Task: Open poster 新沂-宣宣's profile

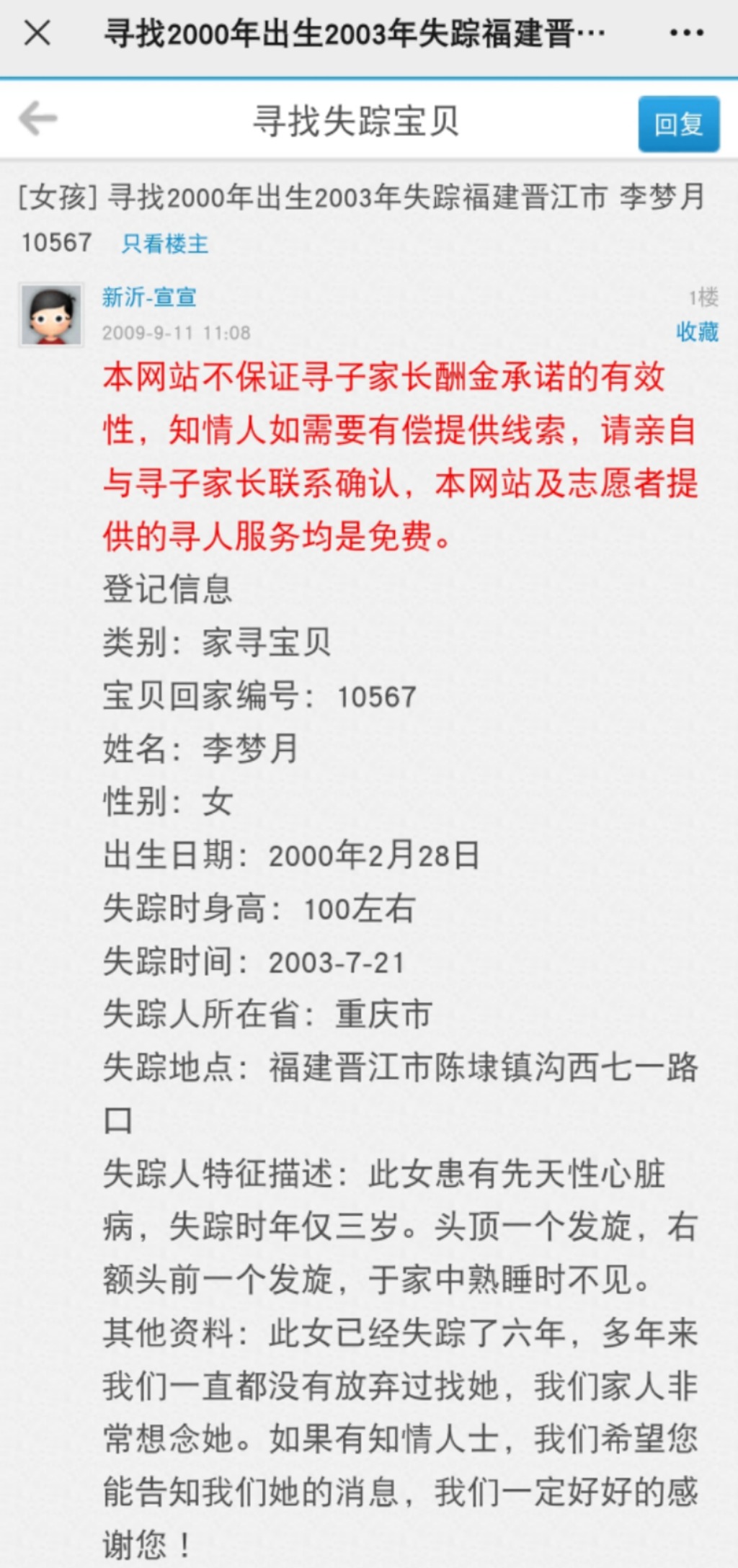Action: (149, 296)
